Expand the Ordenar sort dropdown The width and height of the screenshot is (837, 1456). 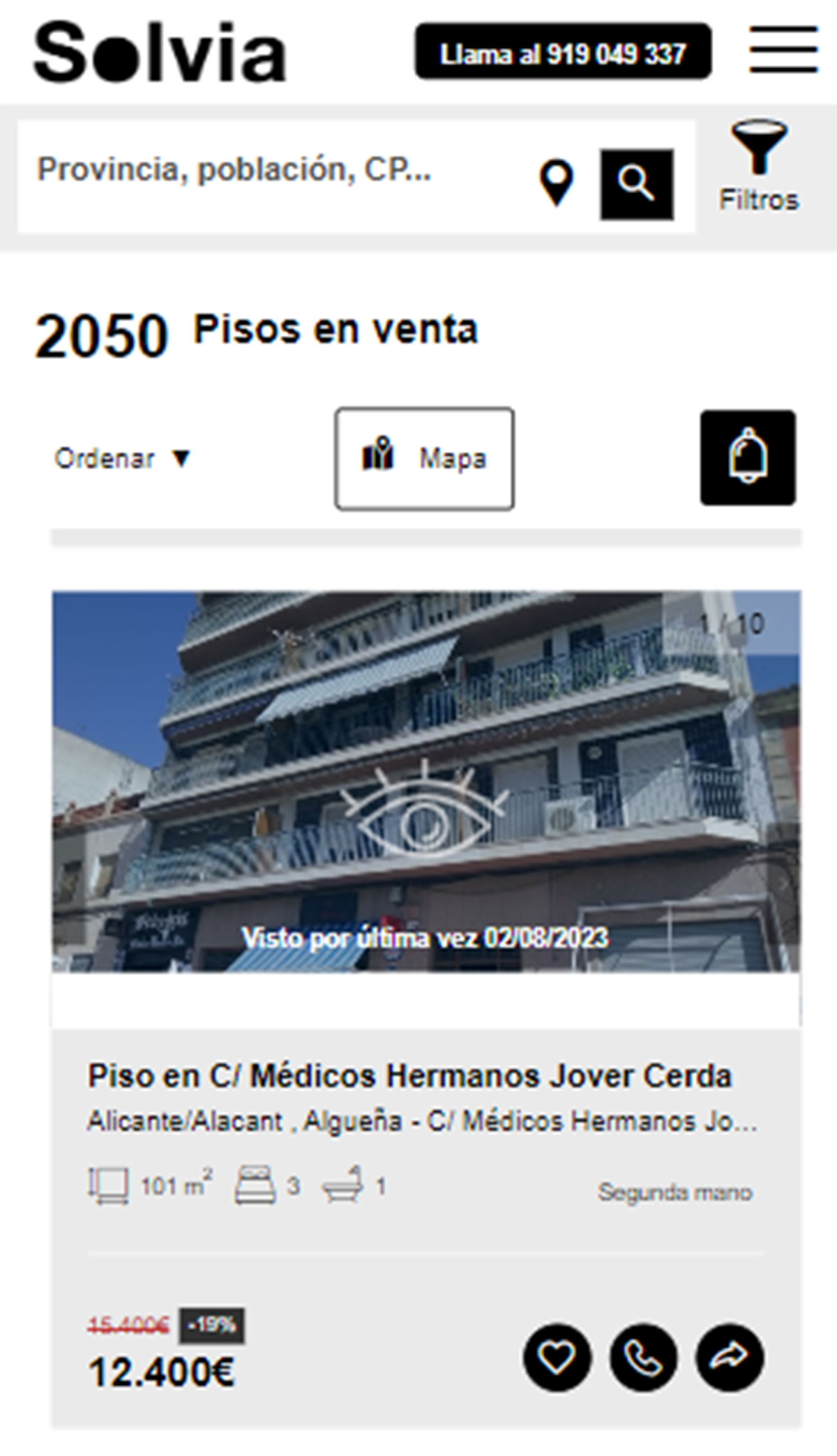(123, 459)
